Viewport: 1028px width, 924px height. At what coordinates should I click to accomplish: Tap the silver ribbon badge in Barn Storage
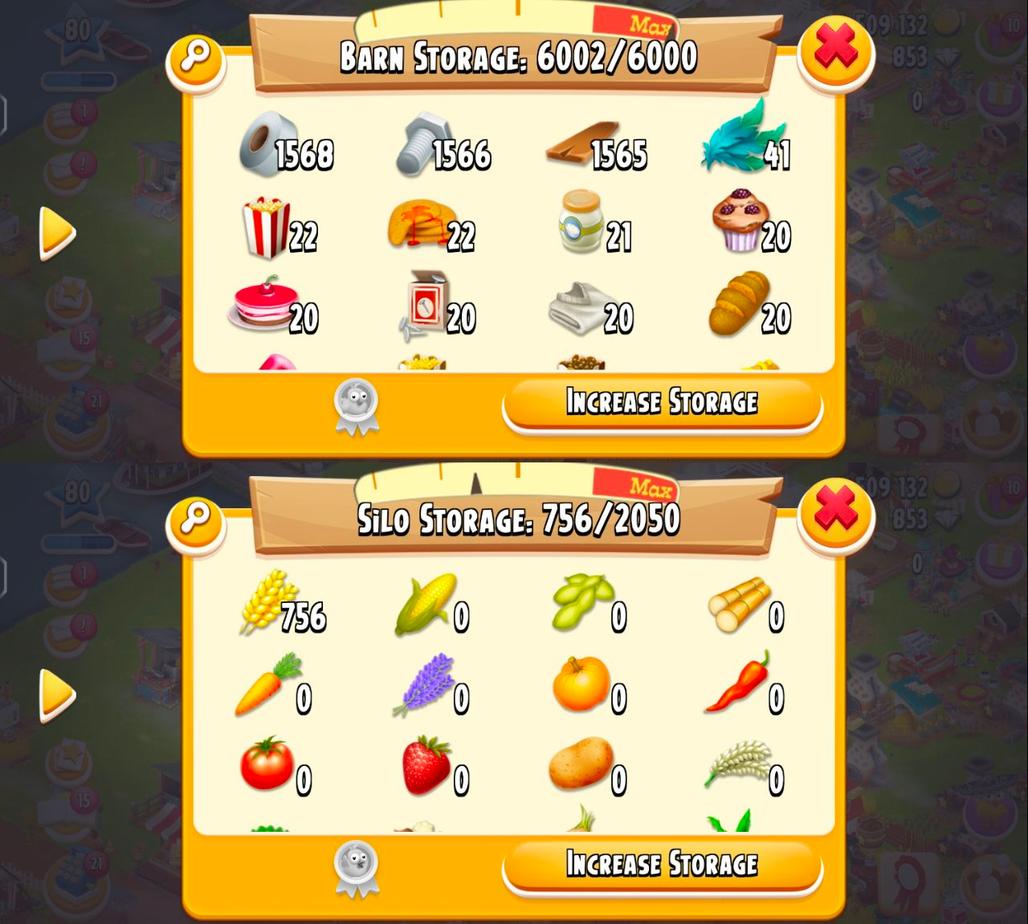tap(356, 406)
